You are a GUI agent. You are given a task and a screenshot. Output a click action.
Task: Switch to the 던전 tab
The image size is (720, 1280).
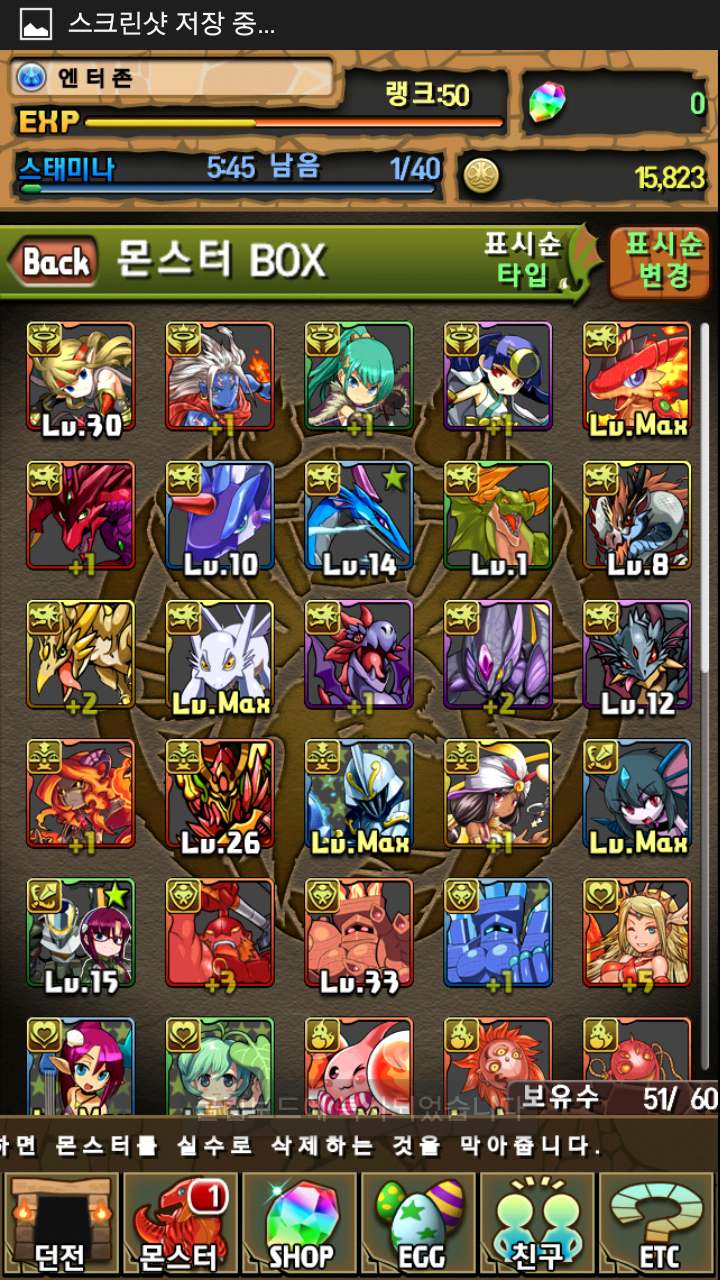pos(60,1224)
